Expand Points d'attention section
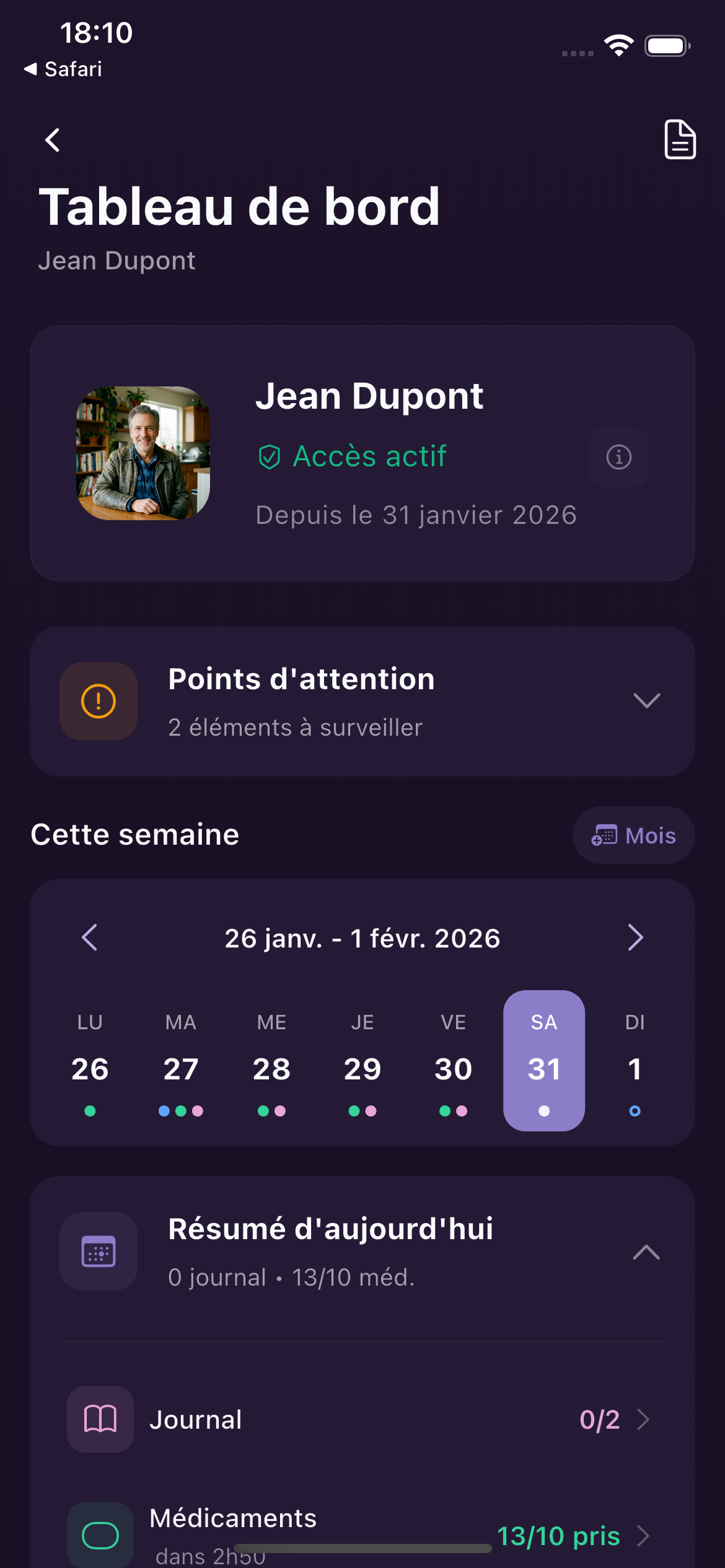Viewport: 725px width, 1568px height. (646, 701)
